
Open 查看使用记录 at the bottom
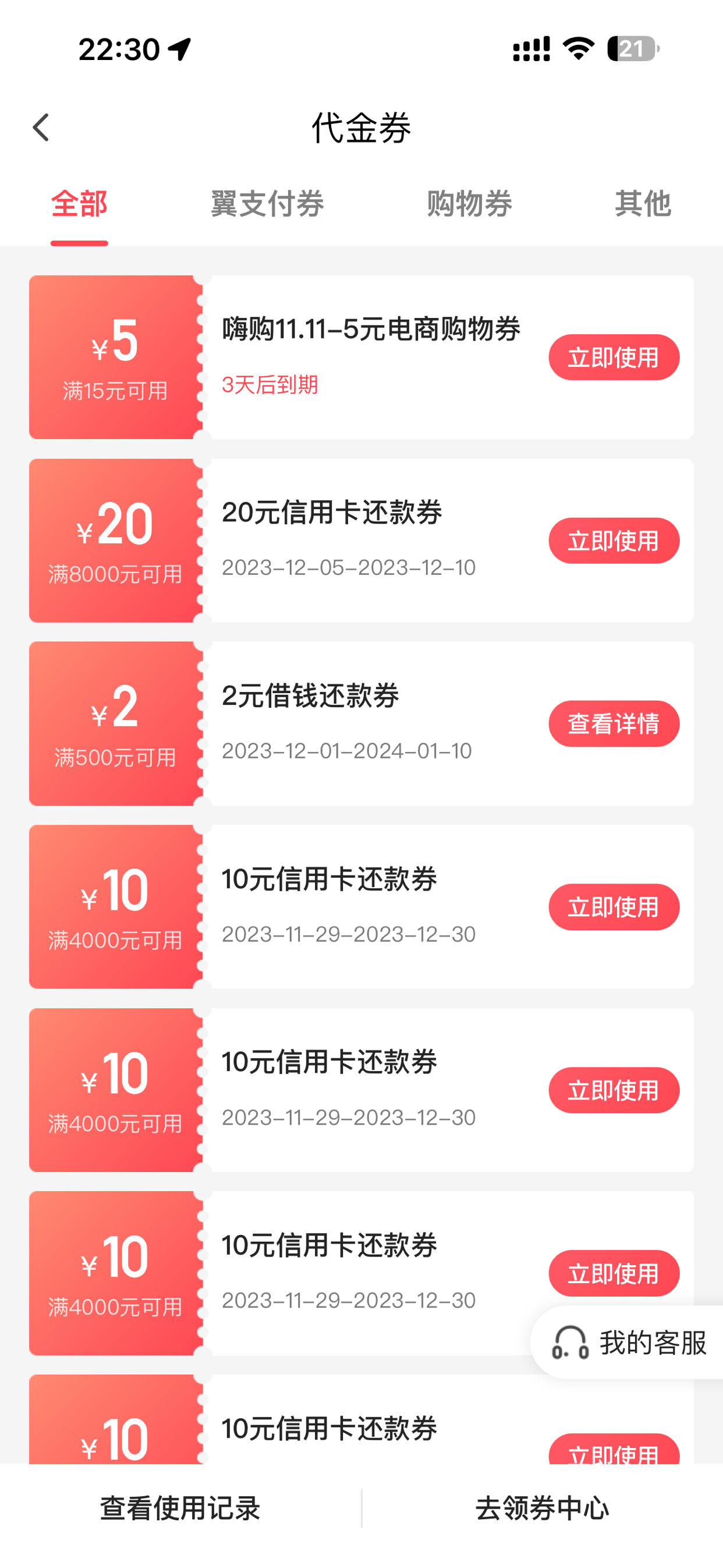click(180, 1509)
